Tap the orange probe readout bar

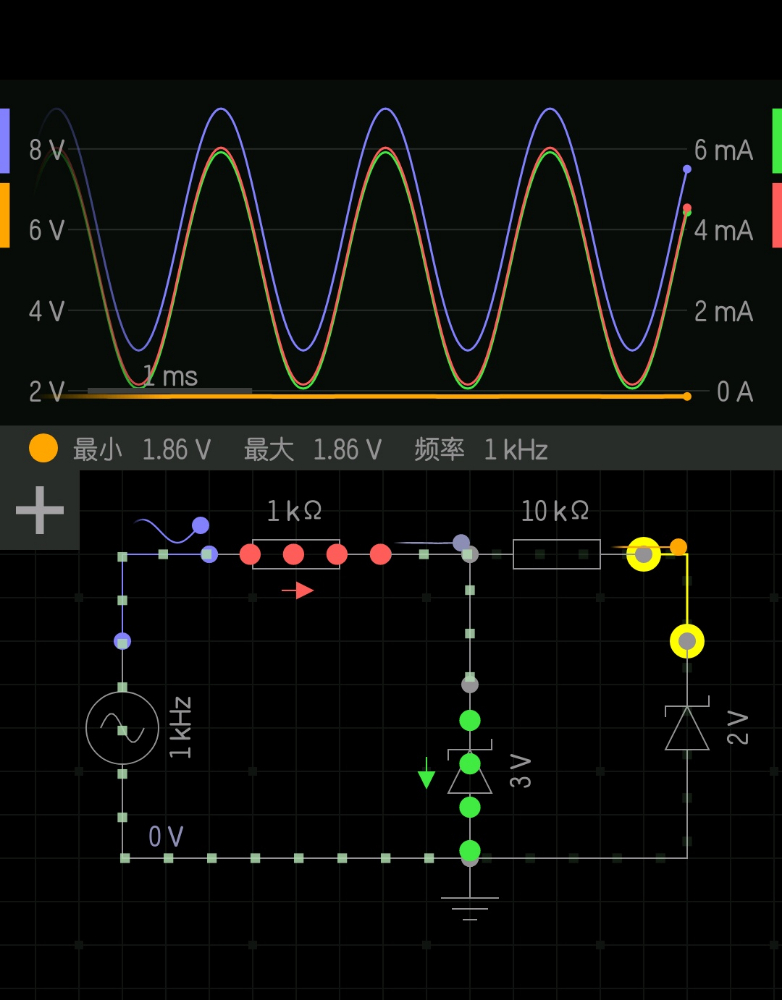290,449
